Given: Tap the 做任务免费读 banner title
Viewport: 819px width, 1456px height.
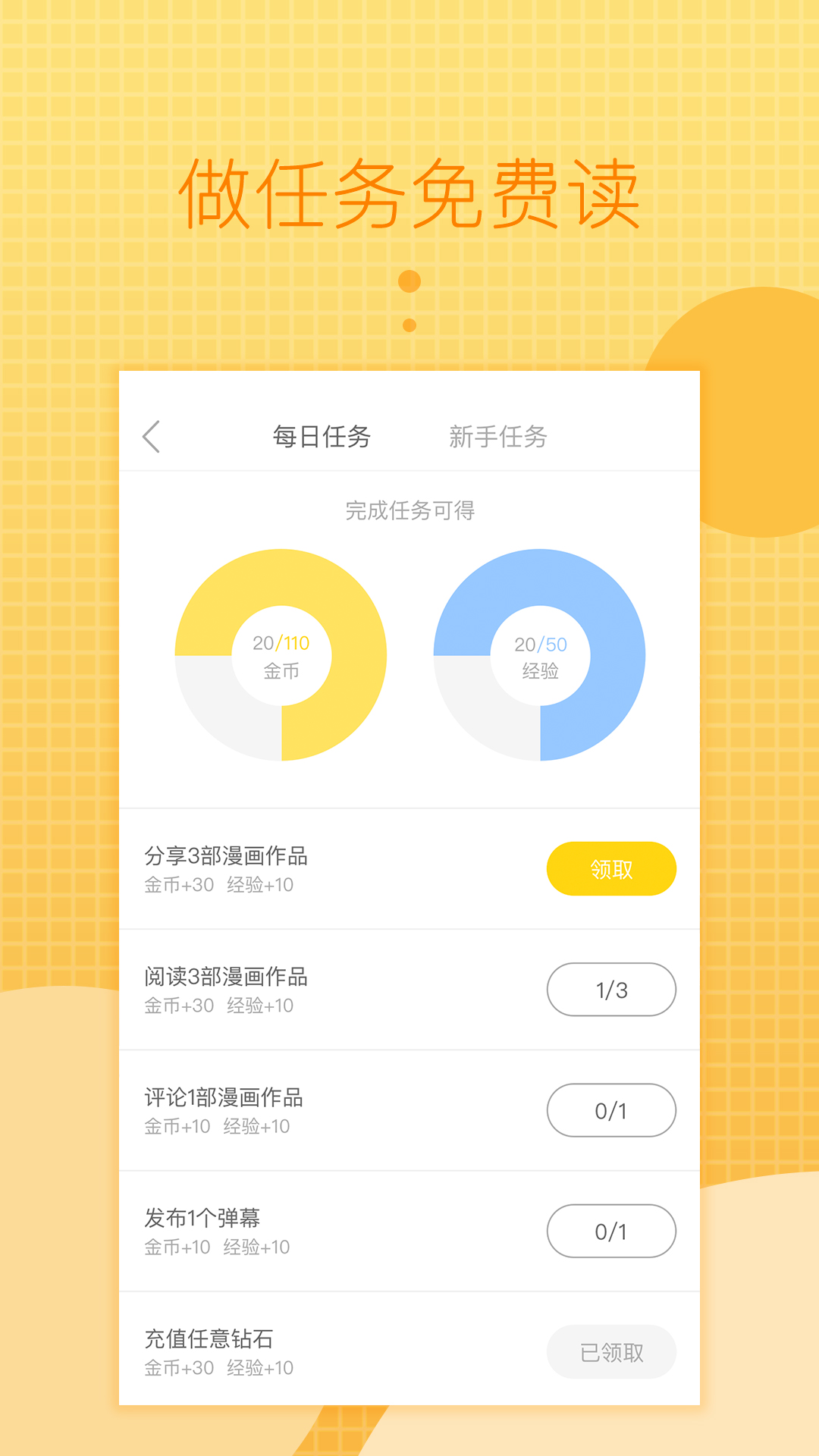Looking at the screenshot, I should coord(409,193).
